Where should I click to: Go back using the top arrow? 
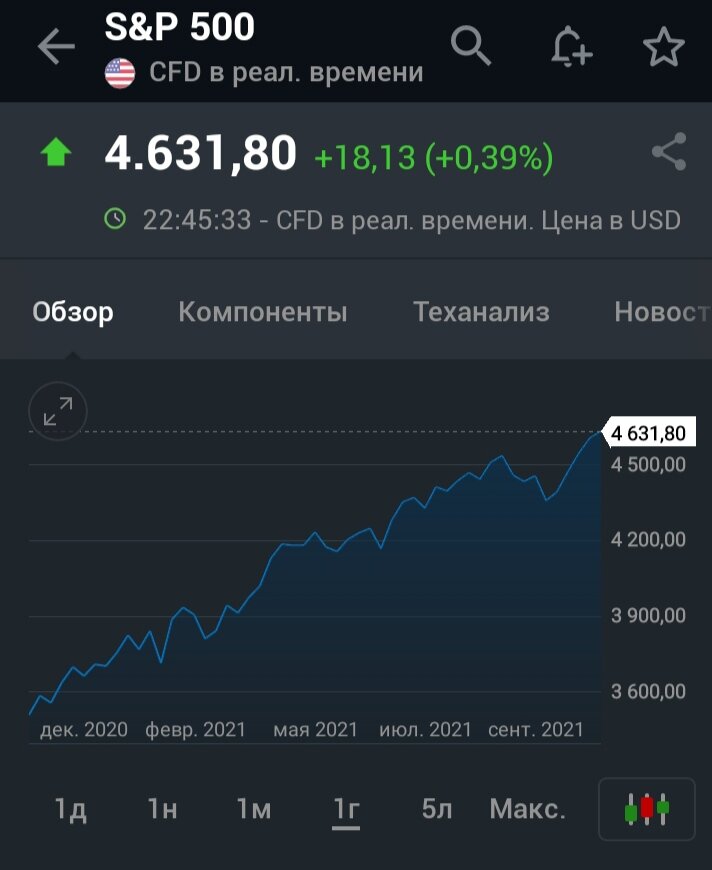56,48
